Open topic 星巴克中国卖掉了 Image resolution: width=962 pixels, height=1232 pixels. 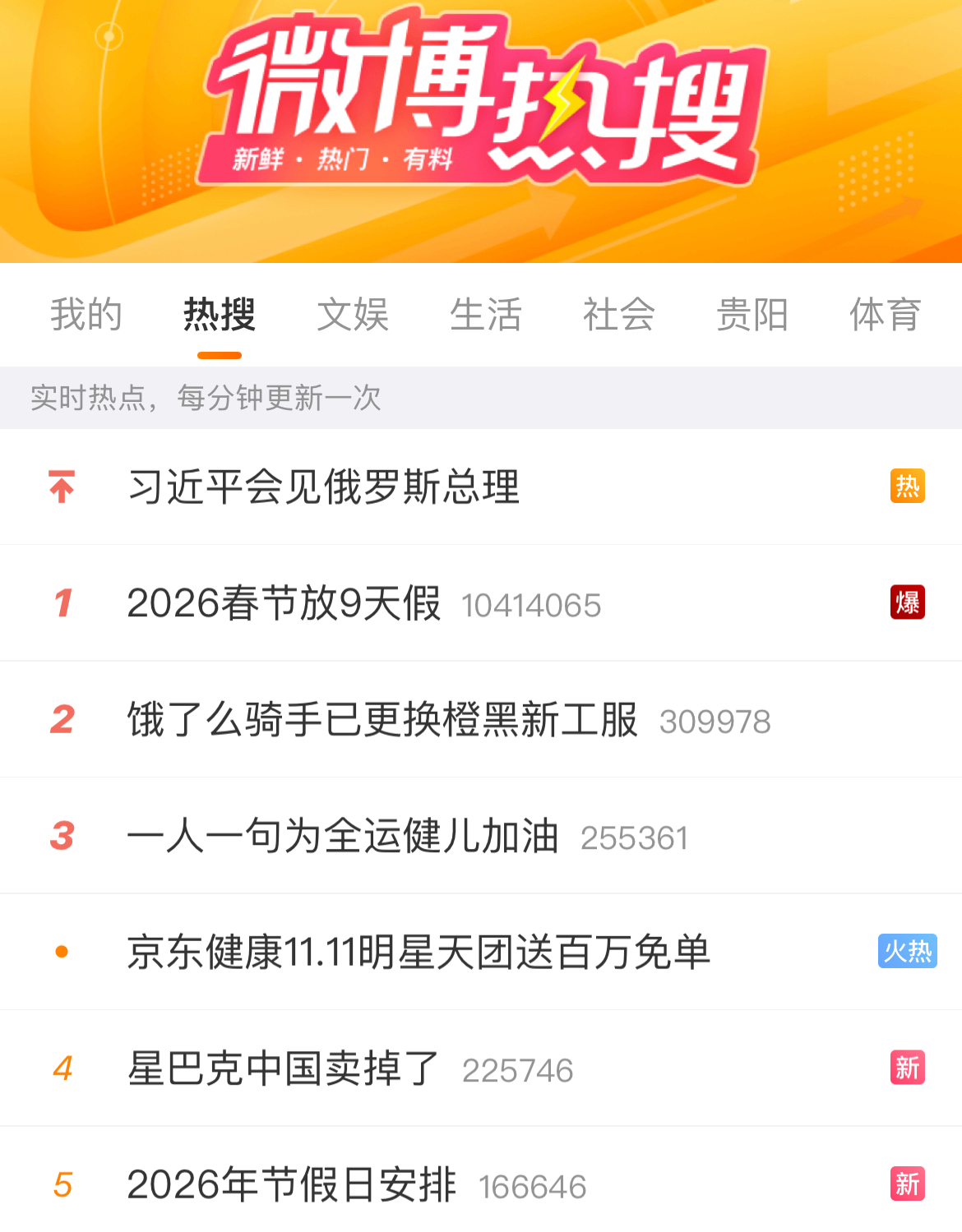(x=284, y=1068)
